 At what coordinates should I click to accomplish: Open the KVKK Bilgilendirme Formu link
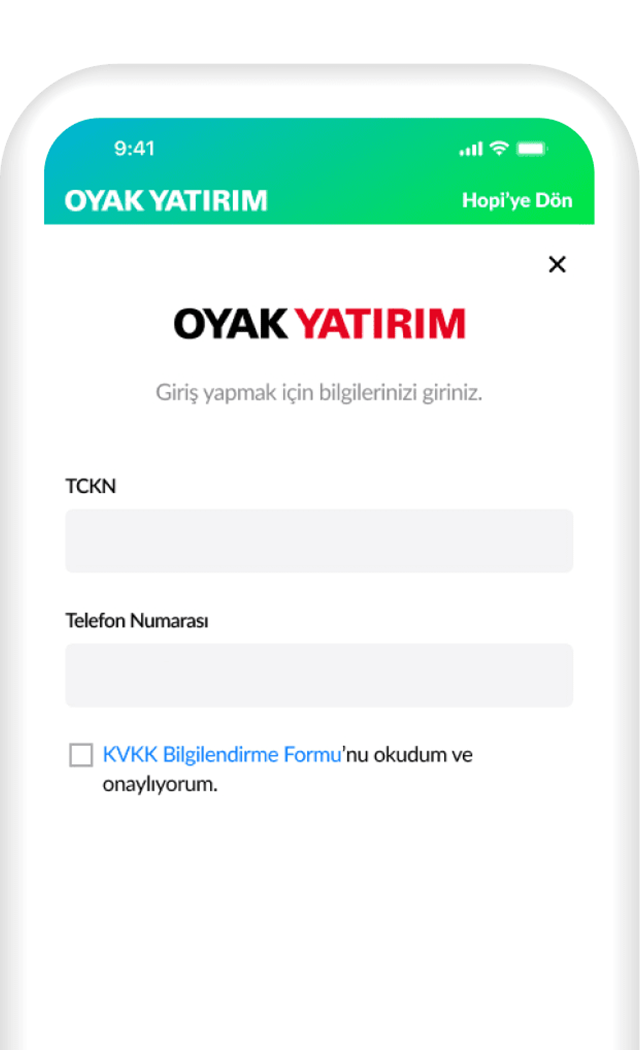(222, 755)
